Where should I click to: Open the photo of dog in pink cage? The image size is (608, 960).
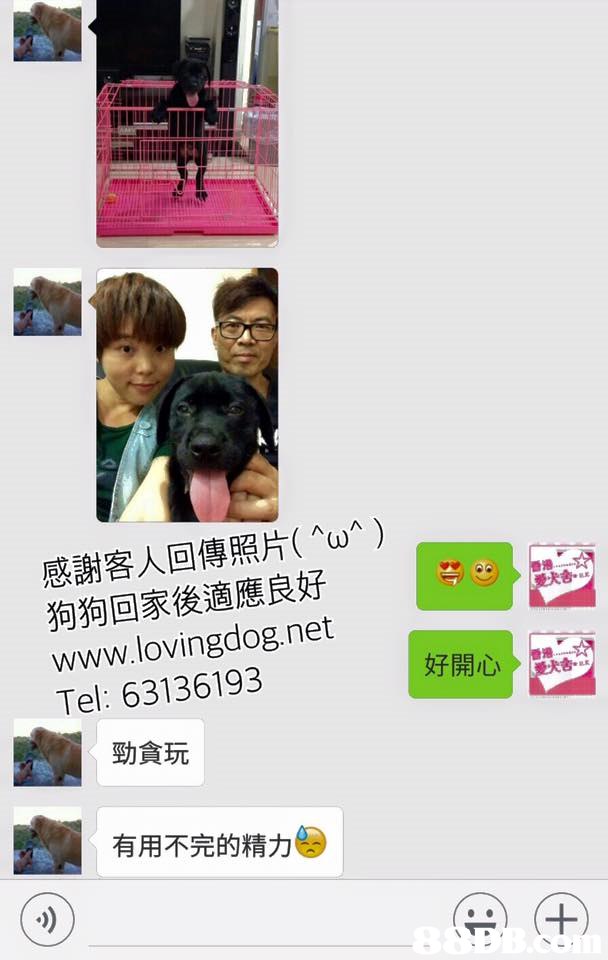point(187,125)
